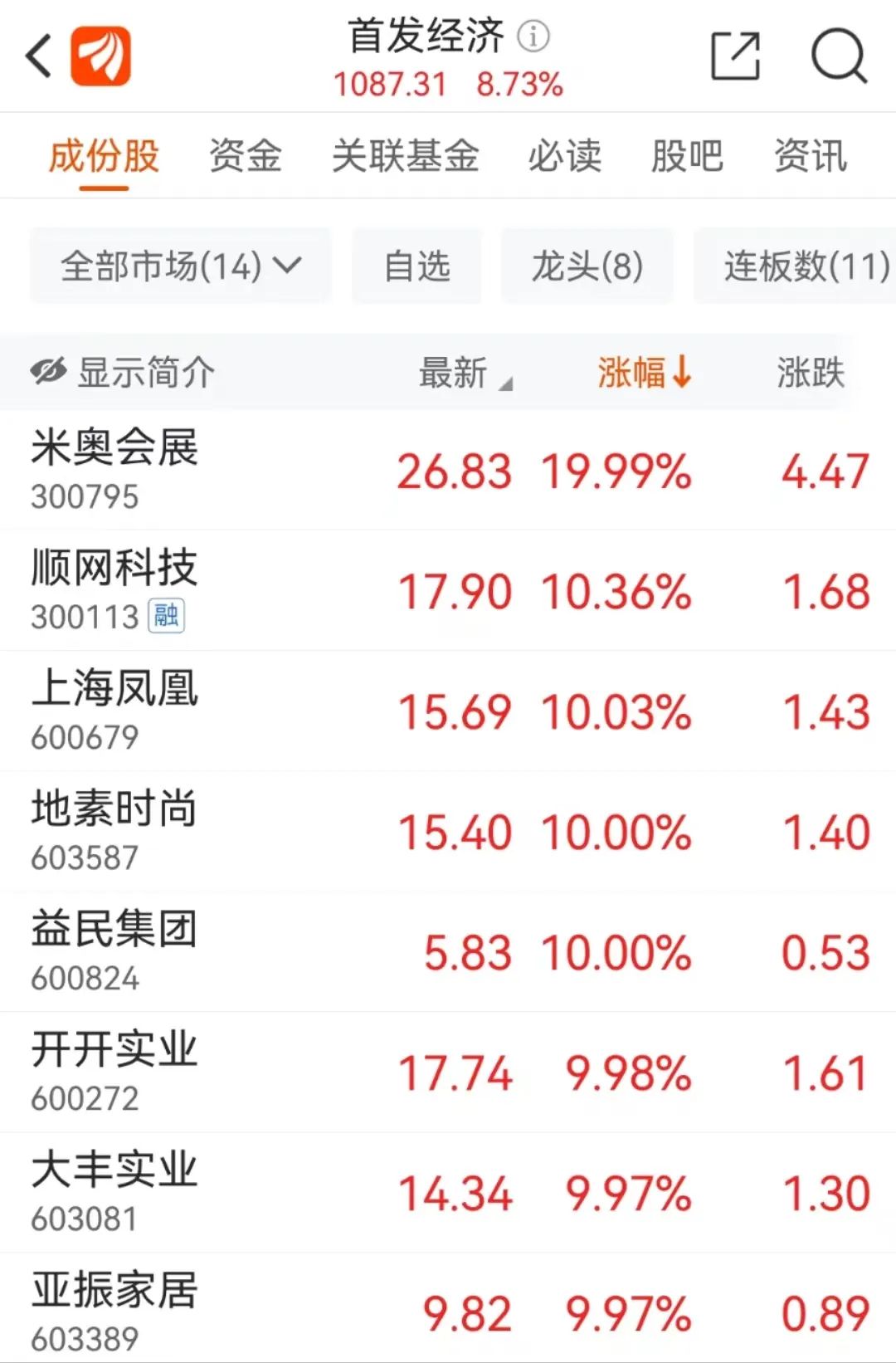
Task: Toggle the eye icon beside 显示简介
Action: [47, 371]
